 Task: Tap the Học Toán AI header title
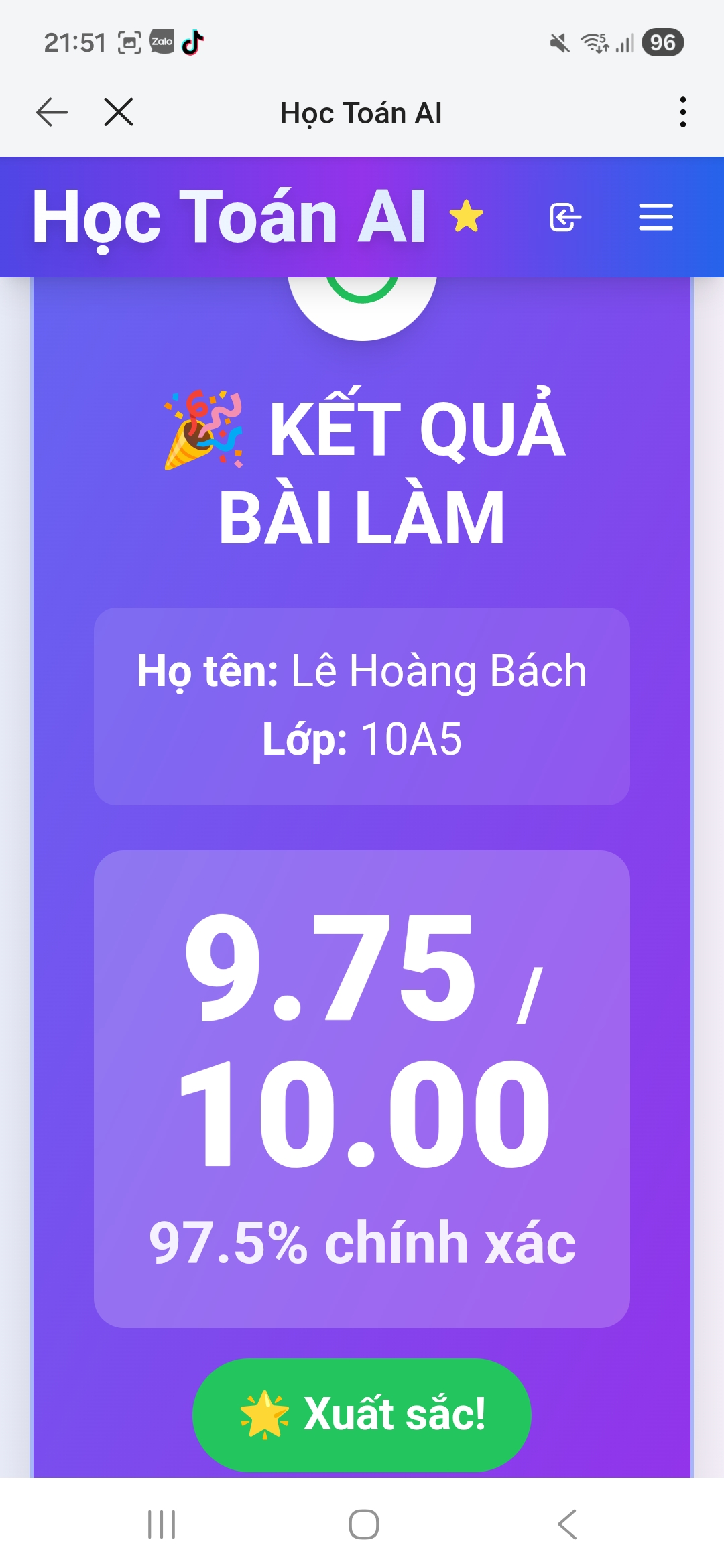tap(229, 217)
